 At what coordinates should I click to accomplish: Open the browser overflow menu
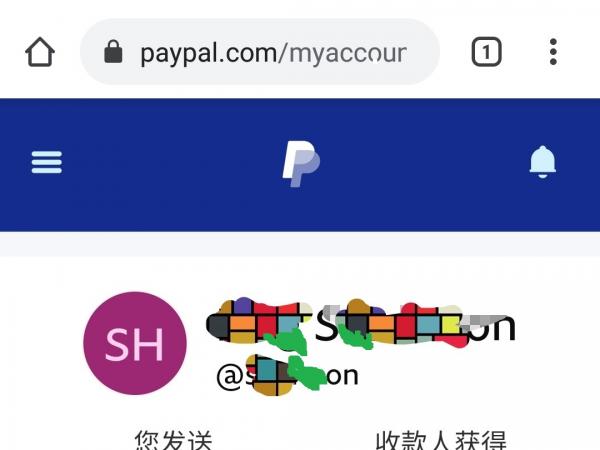pos(553,52)
